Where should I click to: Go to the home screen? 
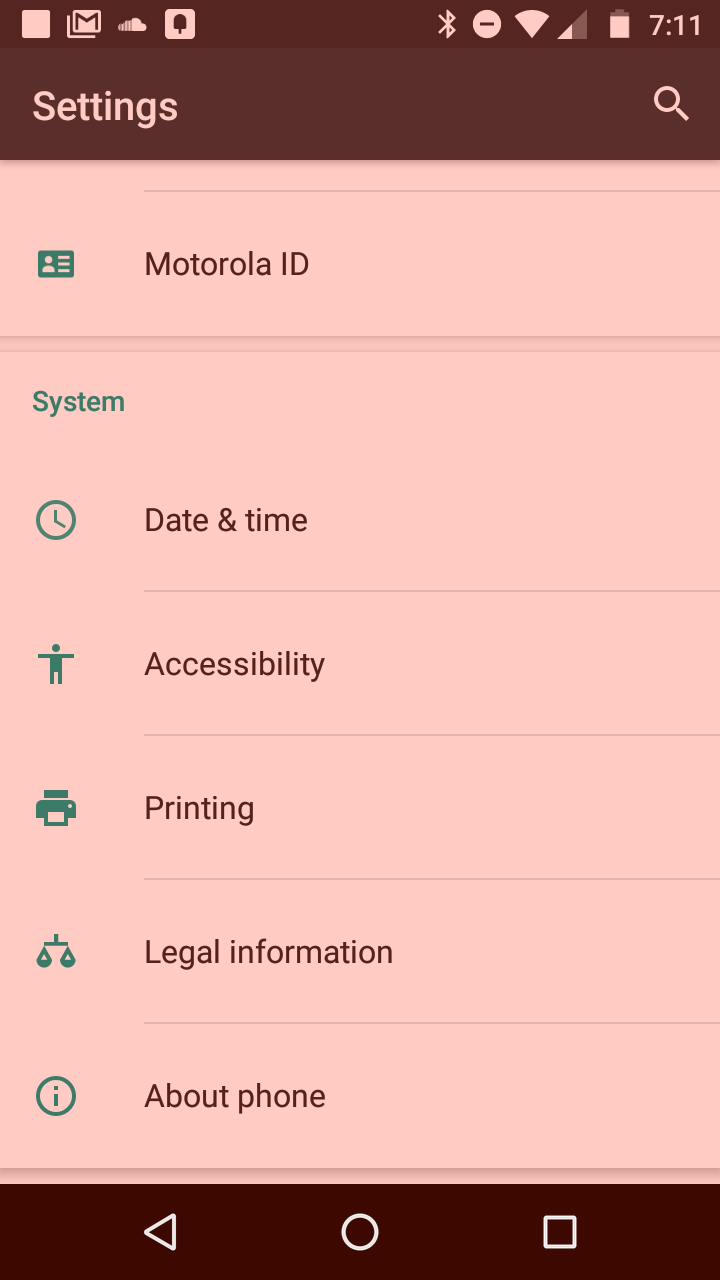pyautogui.click(x=360, y=1232)
